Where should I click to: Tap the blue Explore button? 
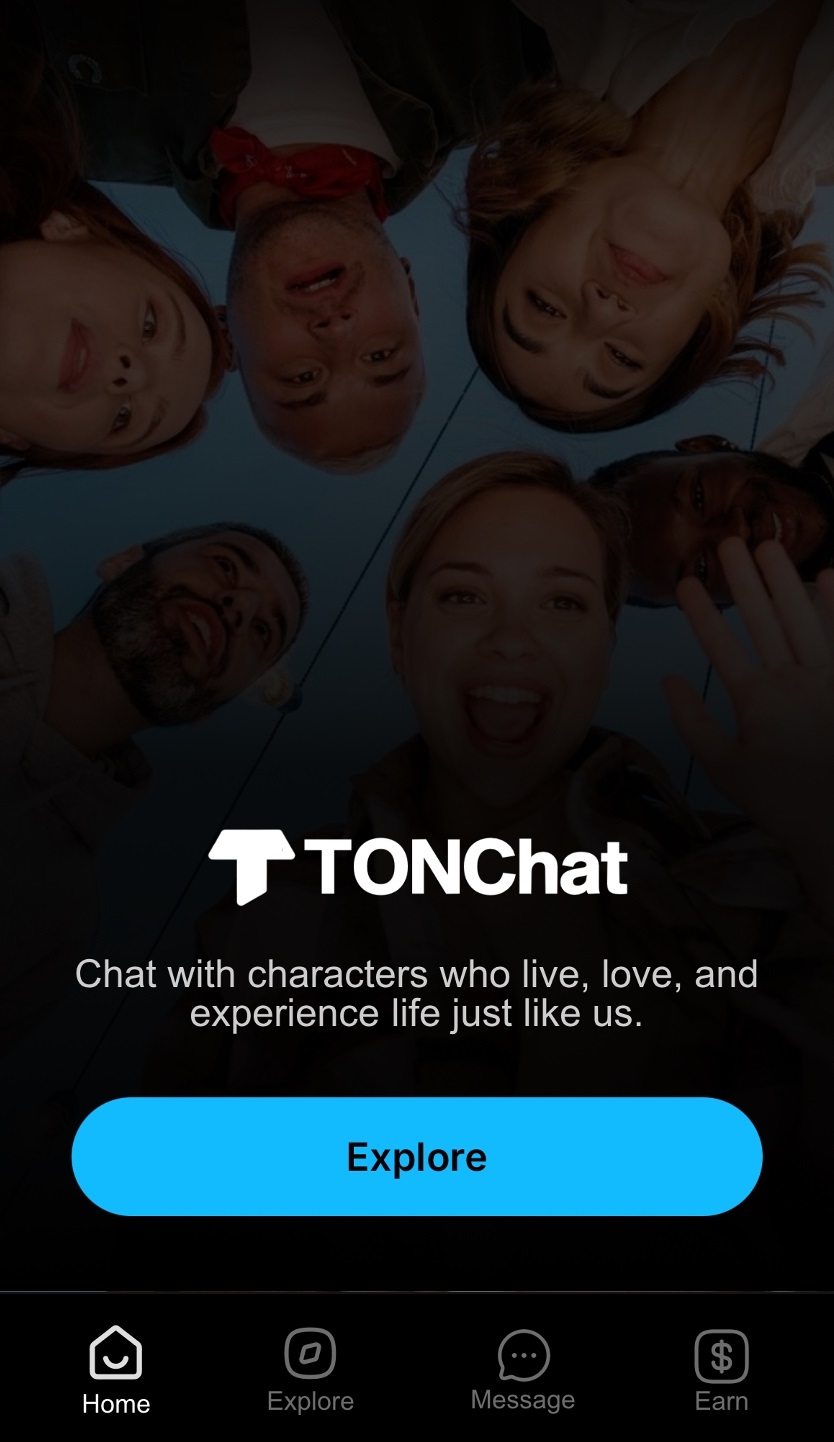[417, 1157]
